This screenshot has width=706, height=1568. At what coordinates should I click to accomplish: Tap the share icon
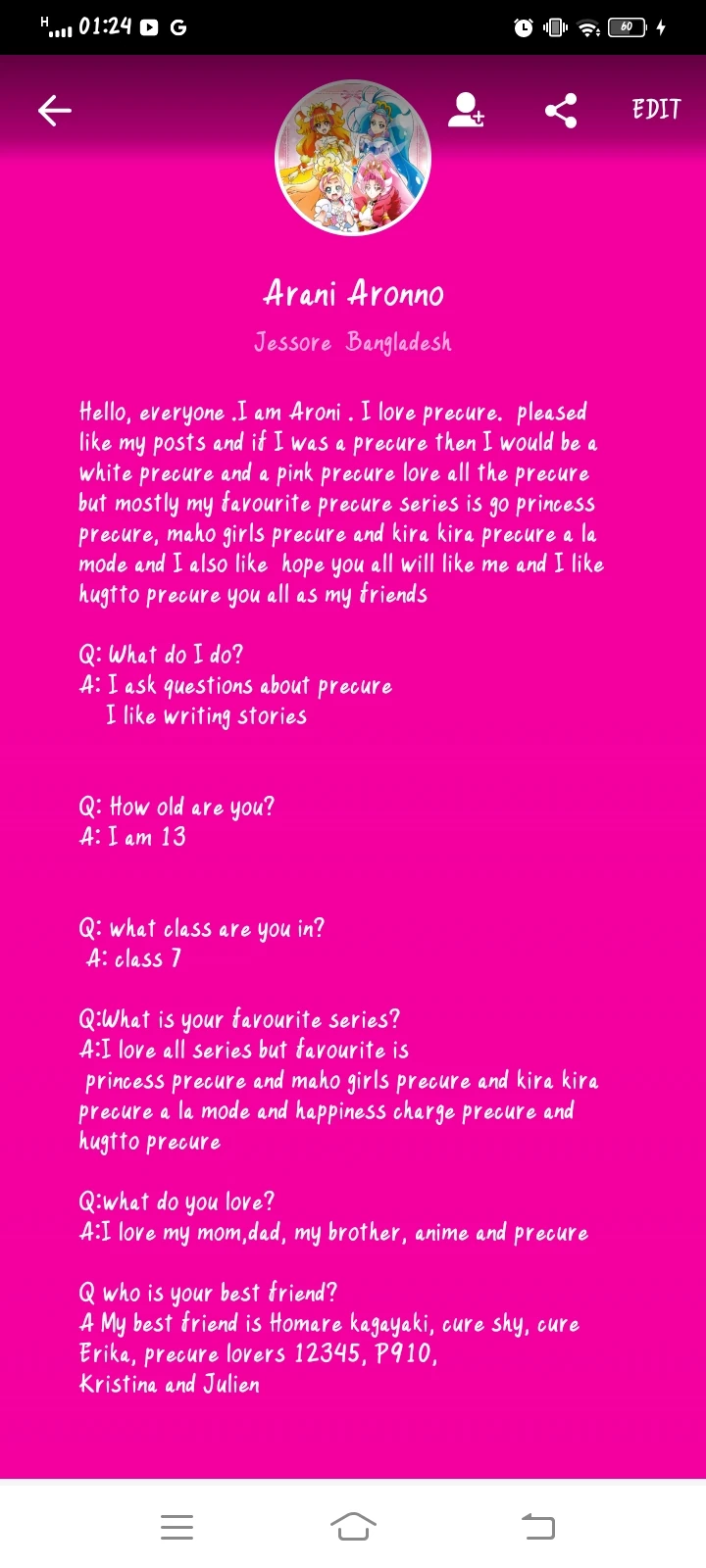pos(561,110)
